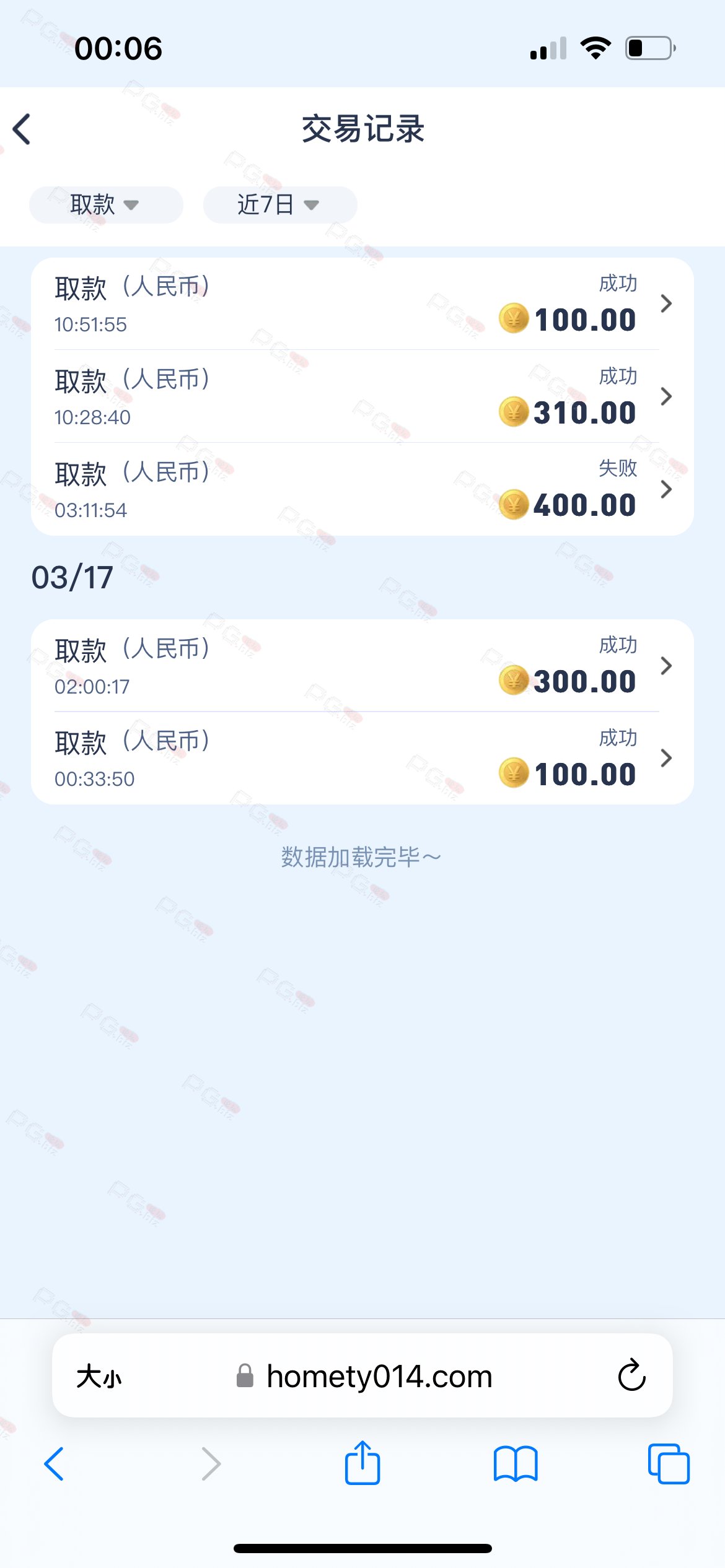Show all open Safari tabs
Screen dimensions: 725x1568
[x=668, y=1464]
